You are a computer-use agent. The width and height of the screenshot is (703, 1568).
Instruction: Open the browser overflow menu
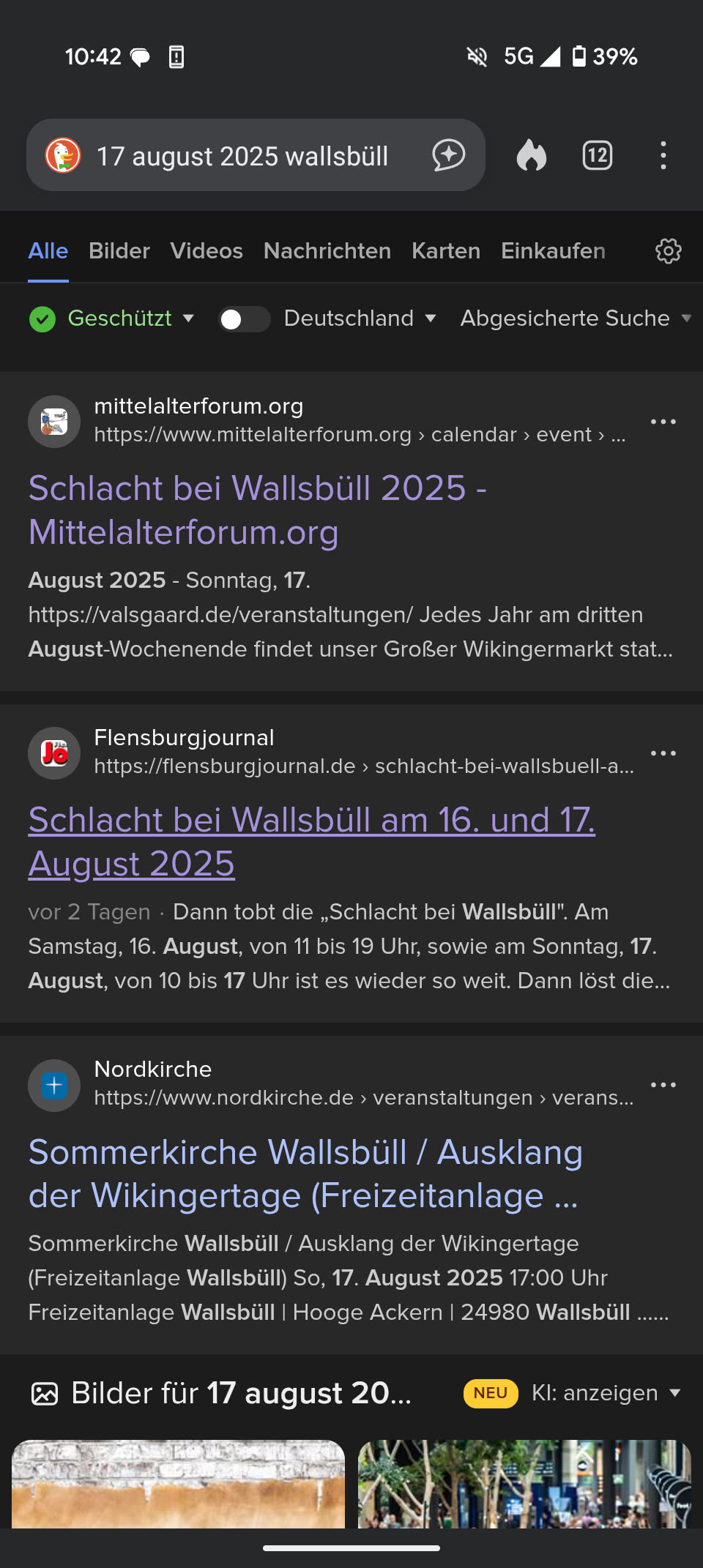click(x=663, y=155)
